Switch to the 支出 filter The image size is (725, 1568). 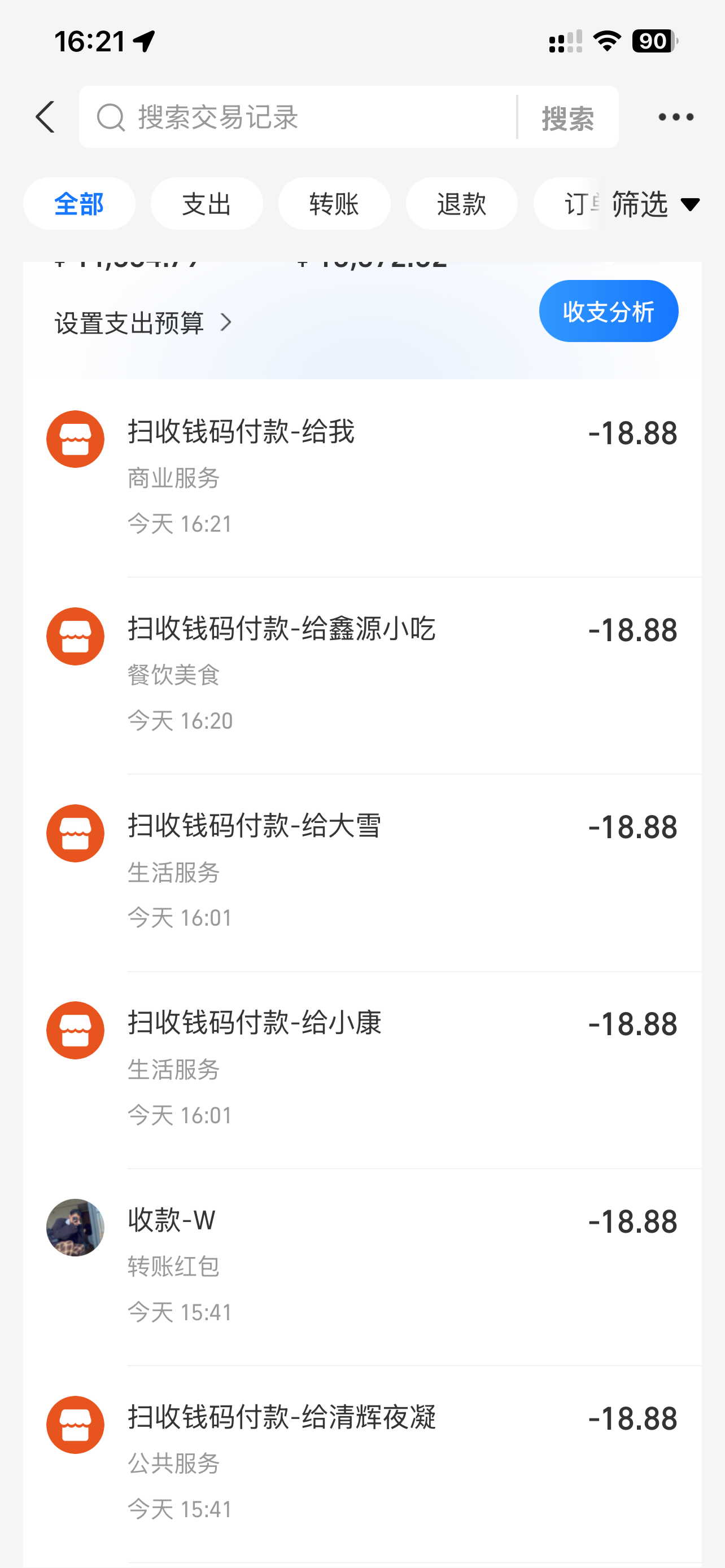pyautogui.click(x=206, y=203)
